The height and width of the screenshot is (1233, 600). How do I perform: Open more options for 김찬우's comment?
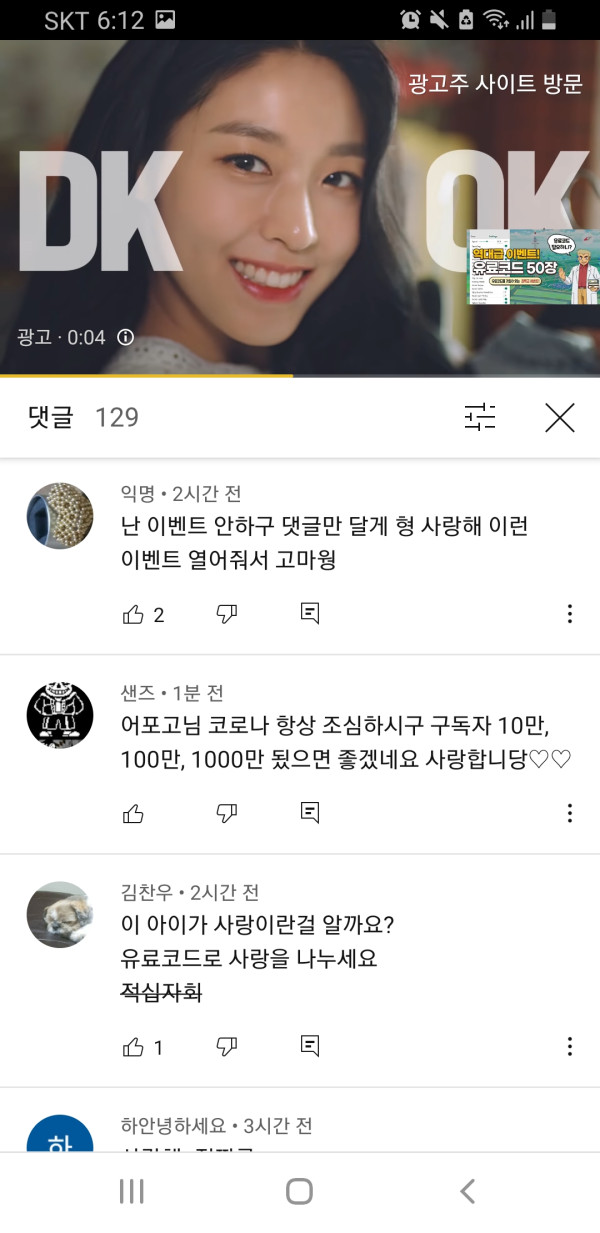pyautogui.click(x=570, y=1046)
